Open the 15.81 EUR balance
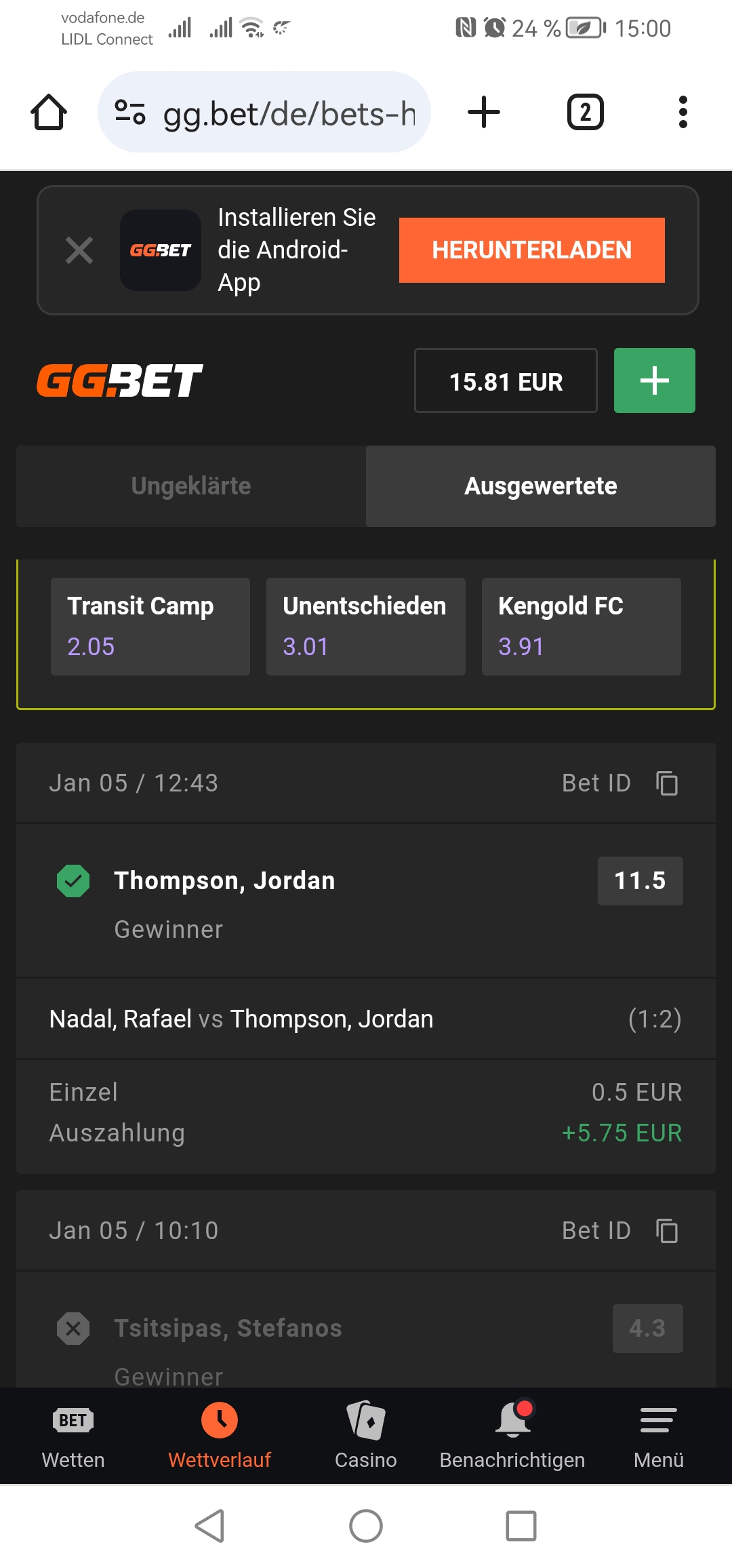 tap(506, 381)
